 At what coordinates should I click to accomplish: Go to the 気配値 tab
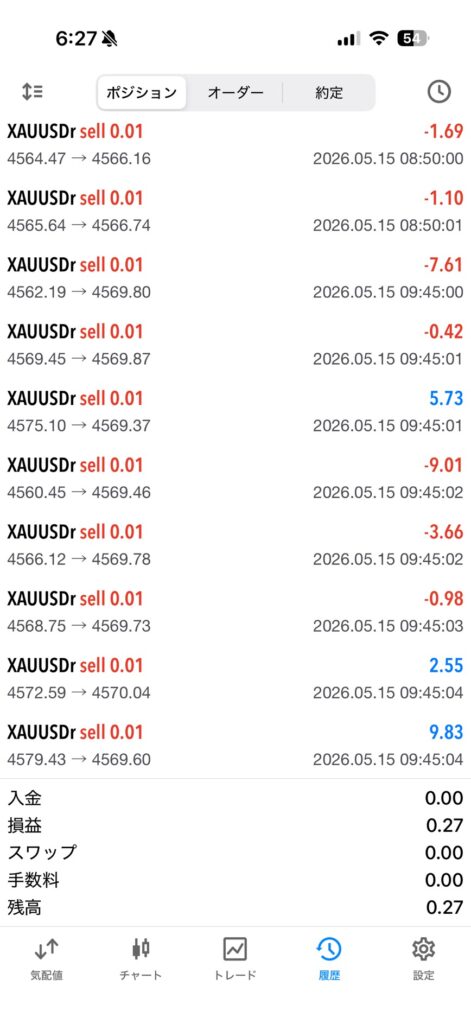(46, 959)
